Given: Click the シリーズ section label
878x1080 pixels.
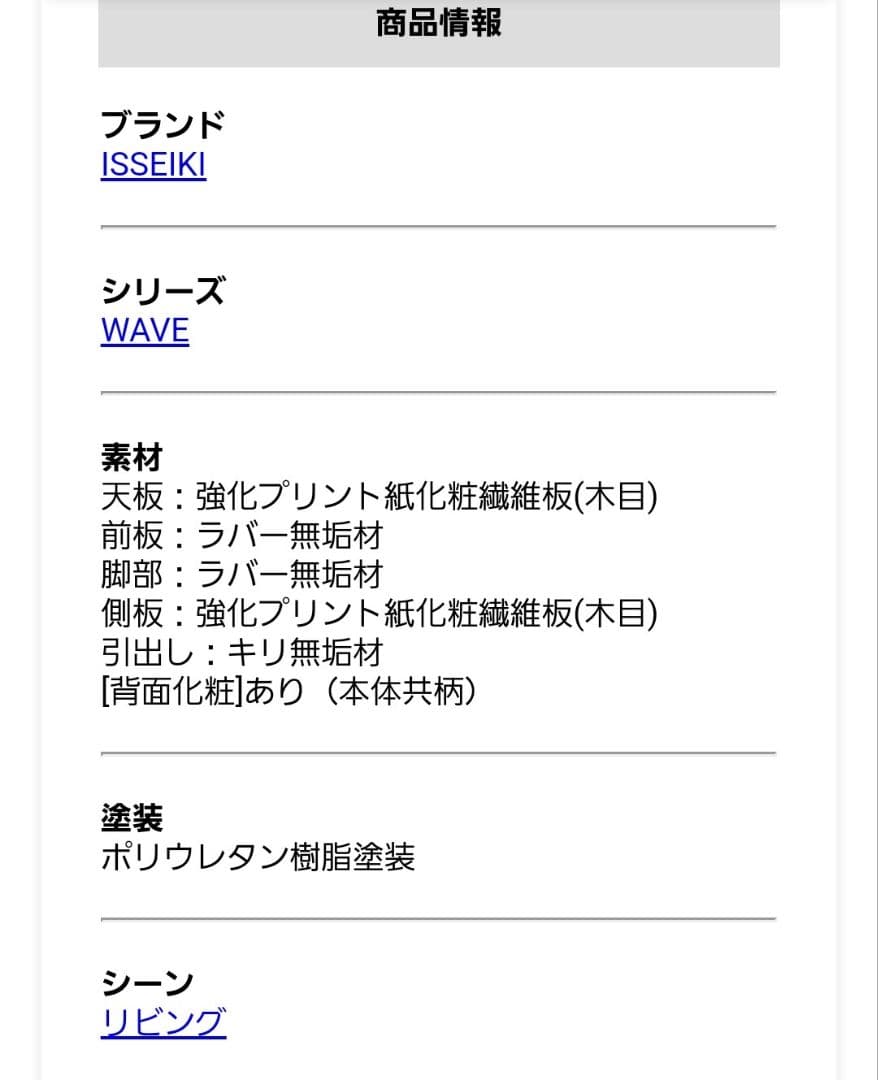Looking at the screenshot, I should 163,290.
